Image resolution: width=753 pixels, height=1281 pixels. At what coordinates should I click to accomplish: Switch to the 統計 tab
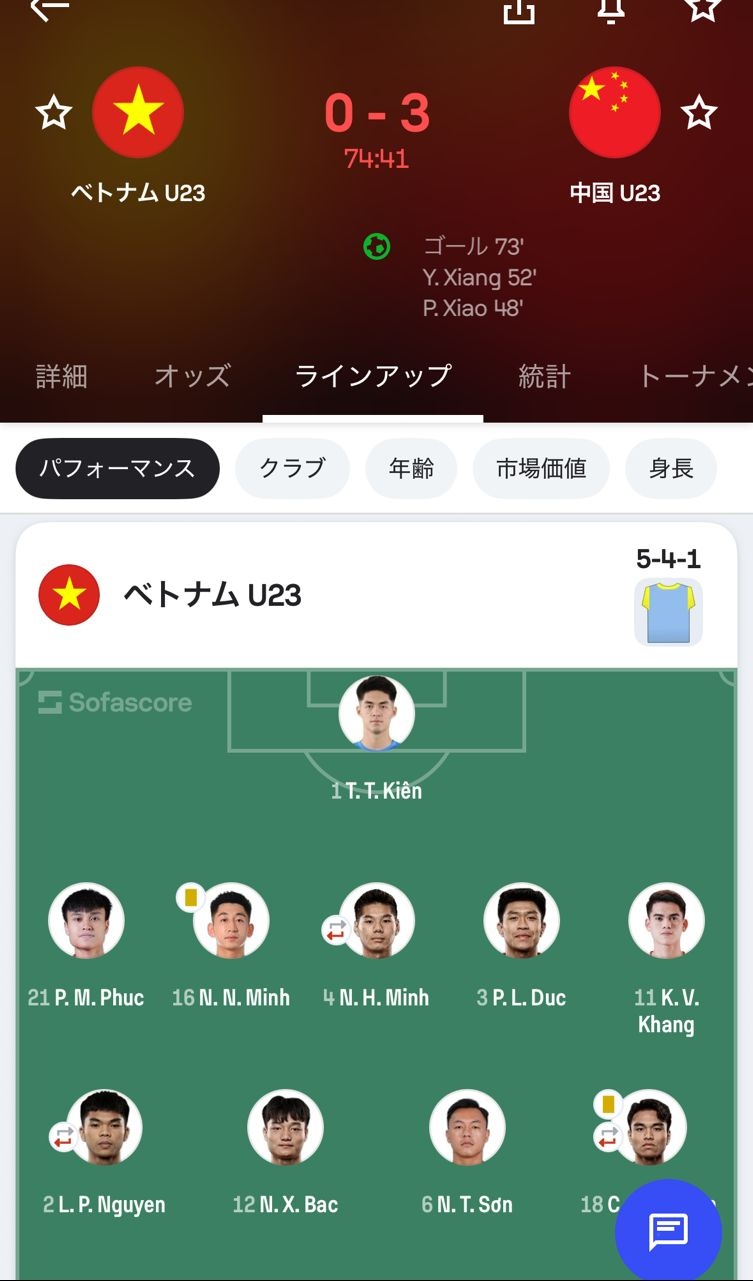coord(544,376)
